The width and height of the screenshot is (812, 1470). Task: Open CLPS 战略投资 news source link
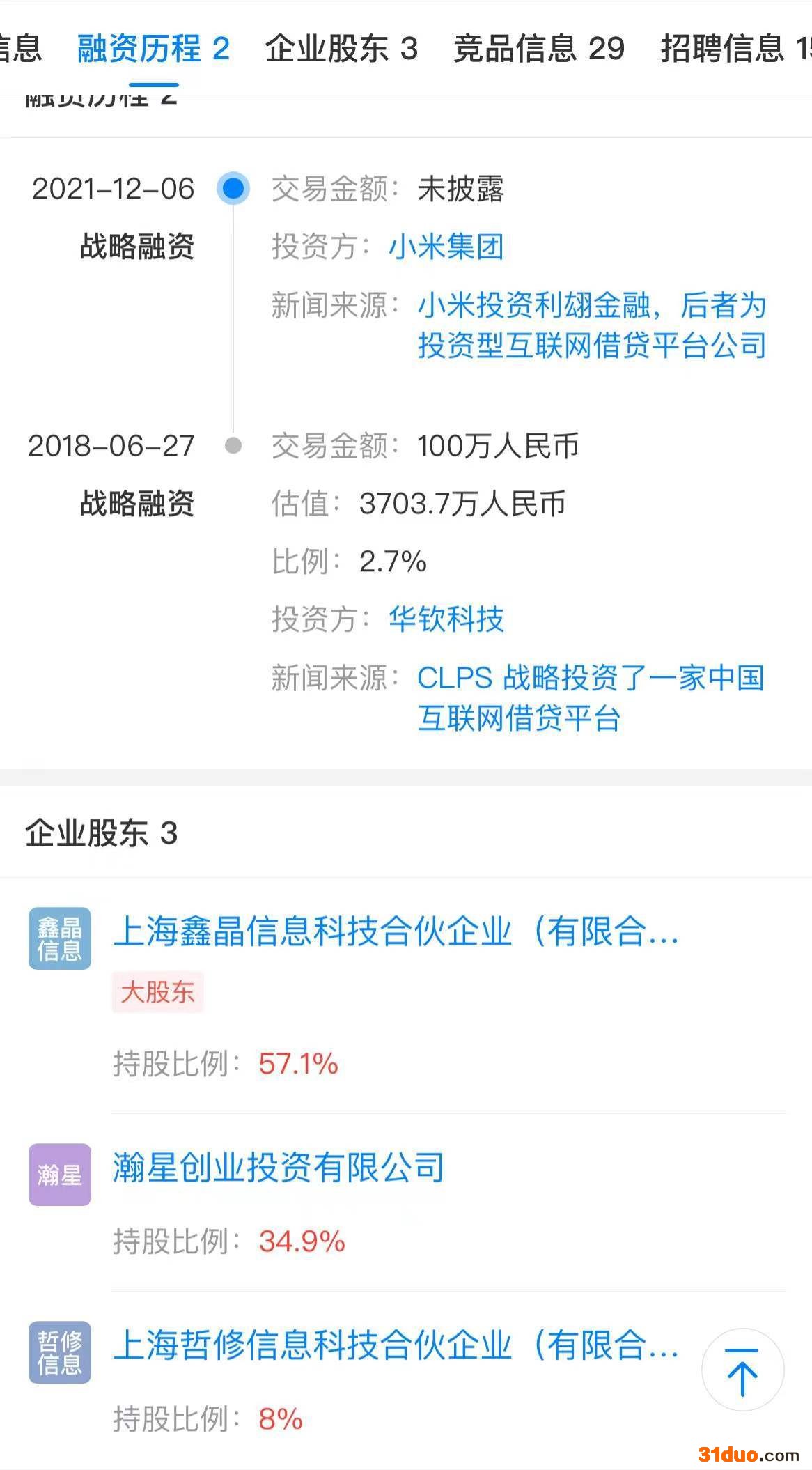[x=590, y=697]
